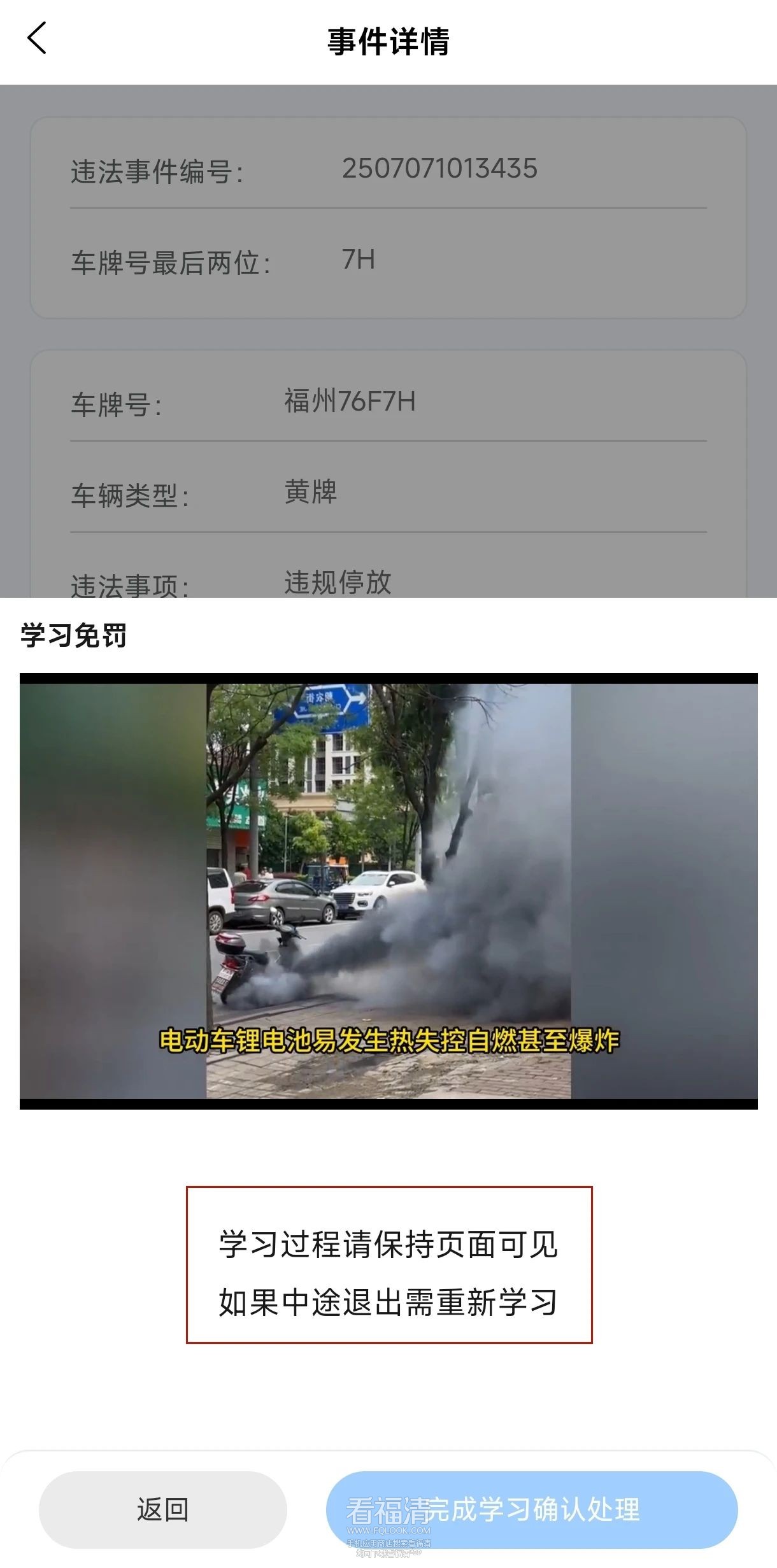Tap the 返回 button

point(162,1509)
